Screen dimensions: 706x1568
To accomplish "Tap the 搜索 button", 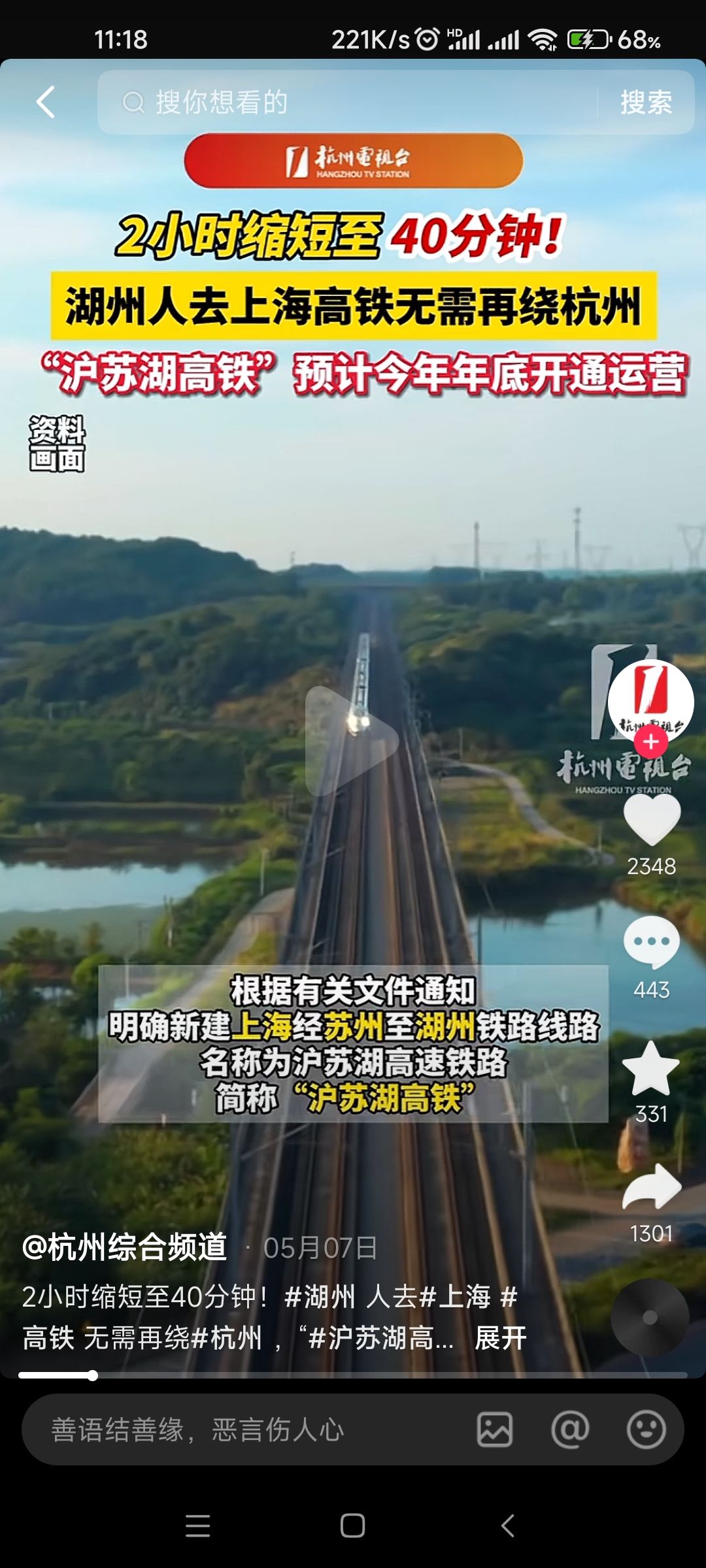I will pos(646,103).
